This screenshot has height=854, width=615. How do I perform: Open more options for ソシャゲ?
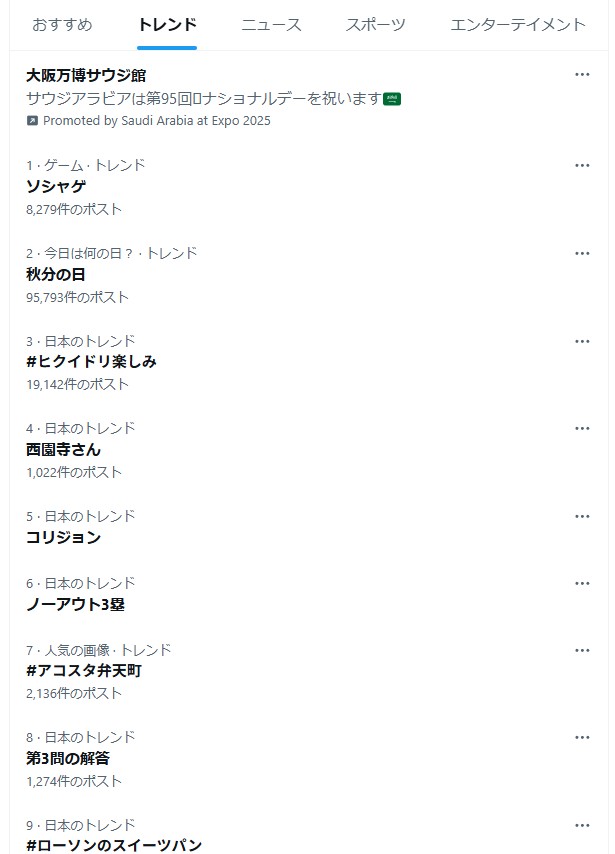pos(582,165)
